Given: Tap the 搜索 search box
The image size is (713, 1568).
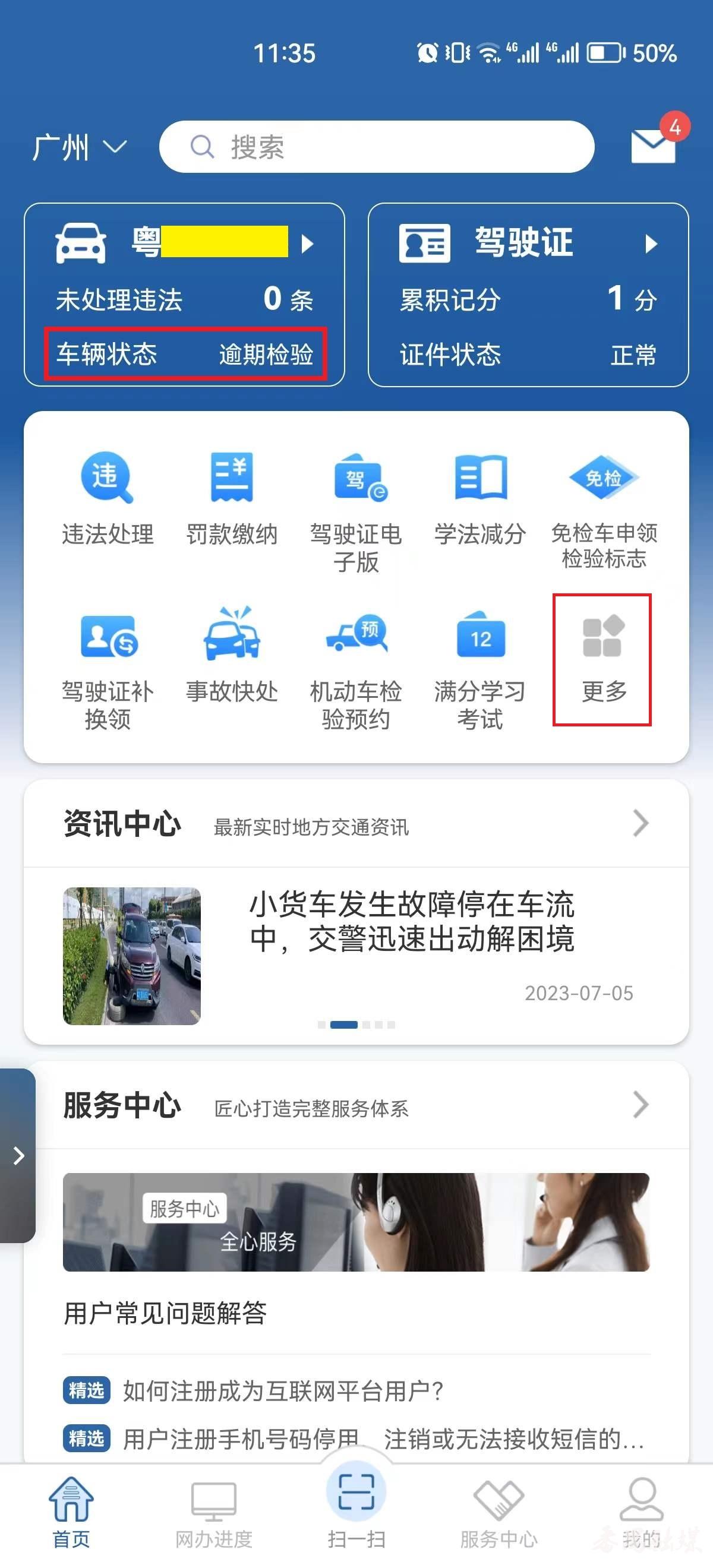Looking at the screenshot, I should tap(376, 147).
